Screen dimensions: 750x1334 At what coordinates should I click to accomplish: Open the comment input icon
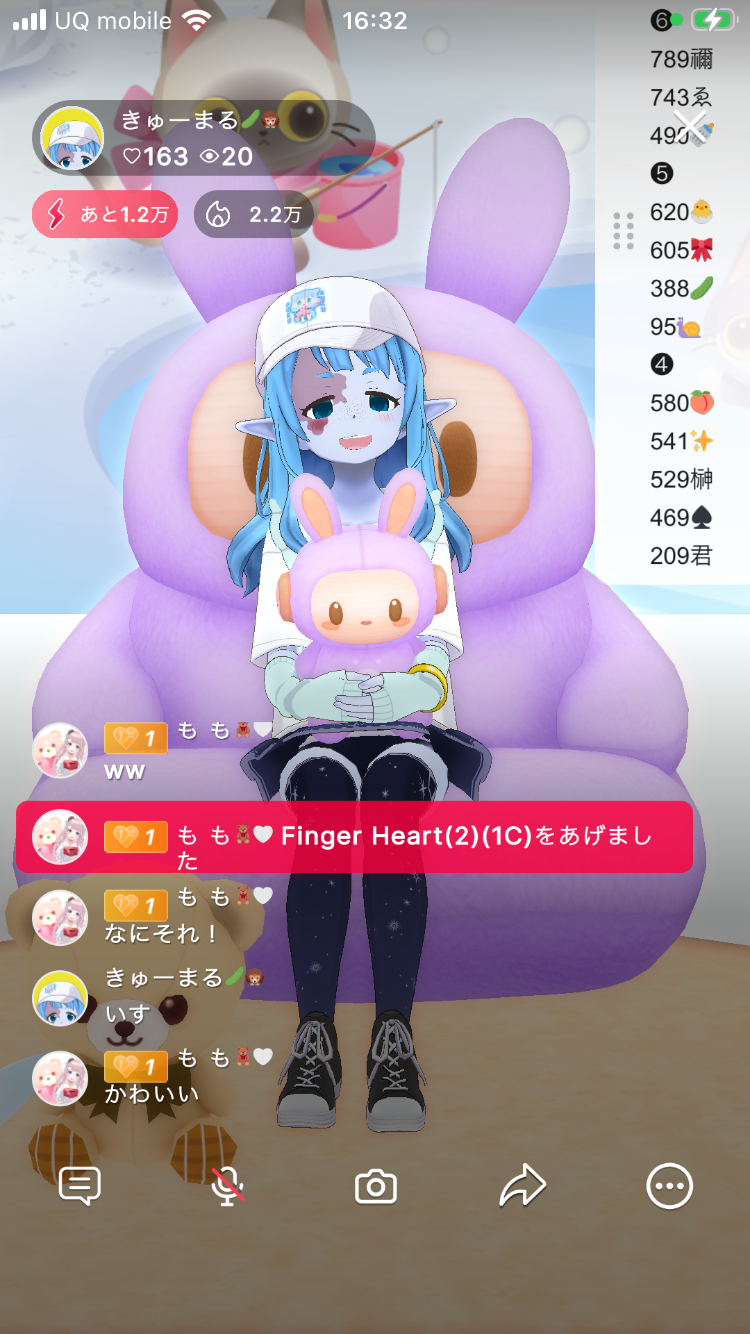[x=80, y=1186]
